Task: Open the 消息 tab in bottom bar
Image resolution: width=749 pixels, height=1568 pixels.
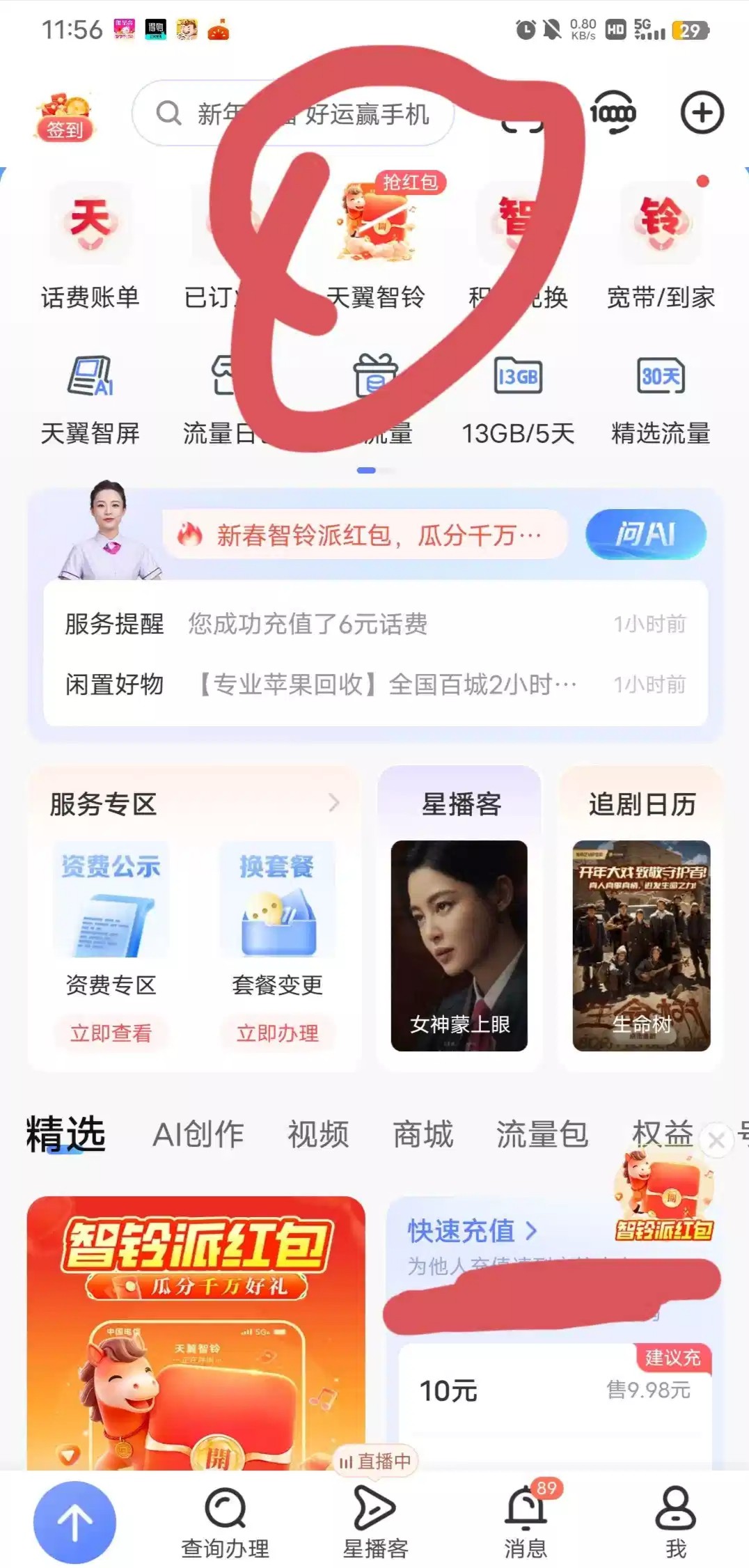Action: pos(526,1523)
